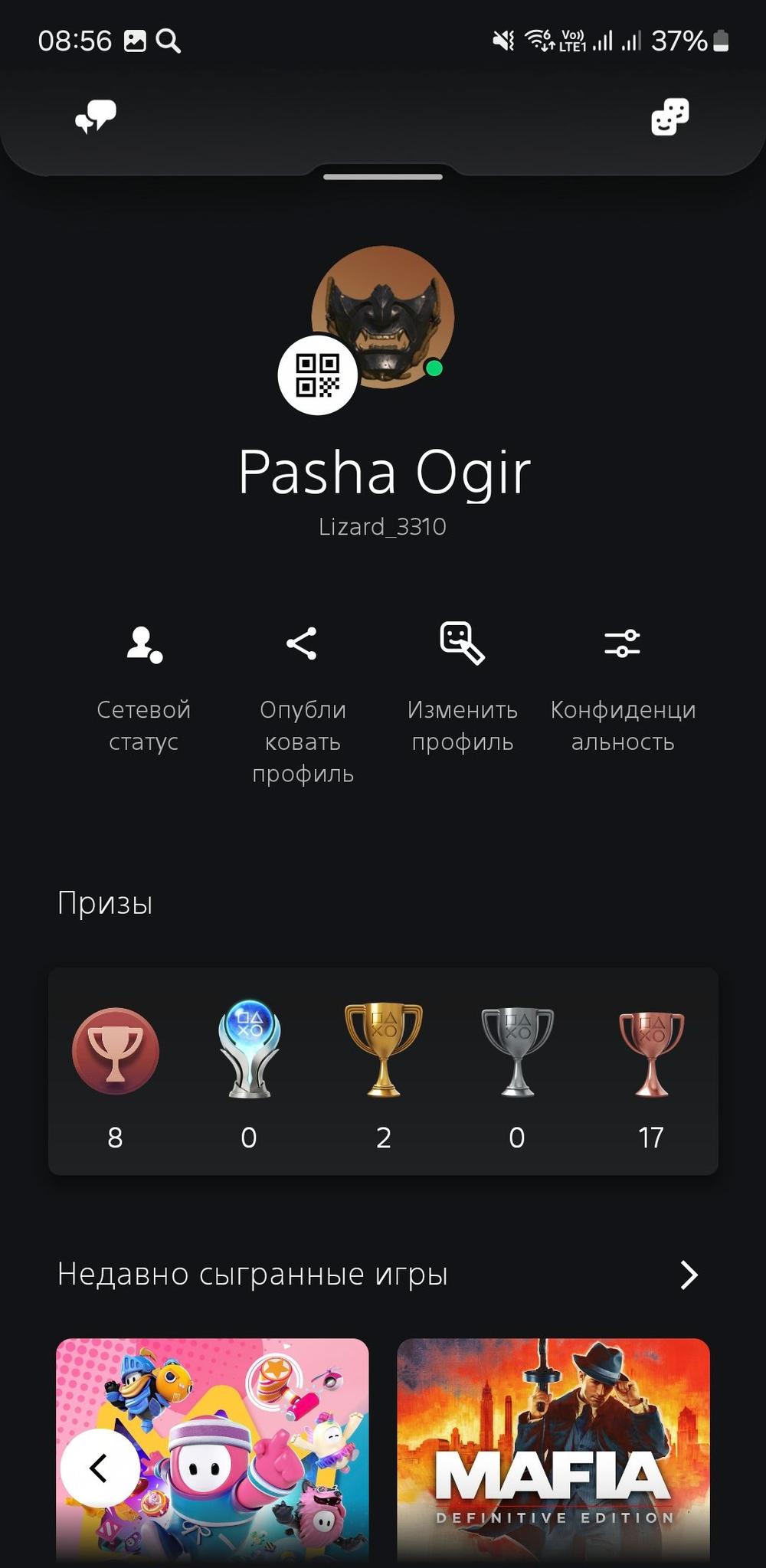Show the profile QR code

(317, 375)
